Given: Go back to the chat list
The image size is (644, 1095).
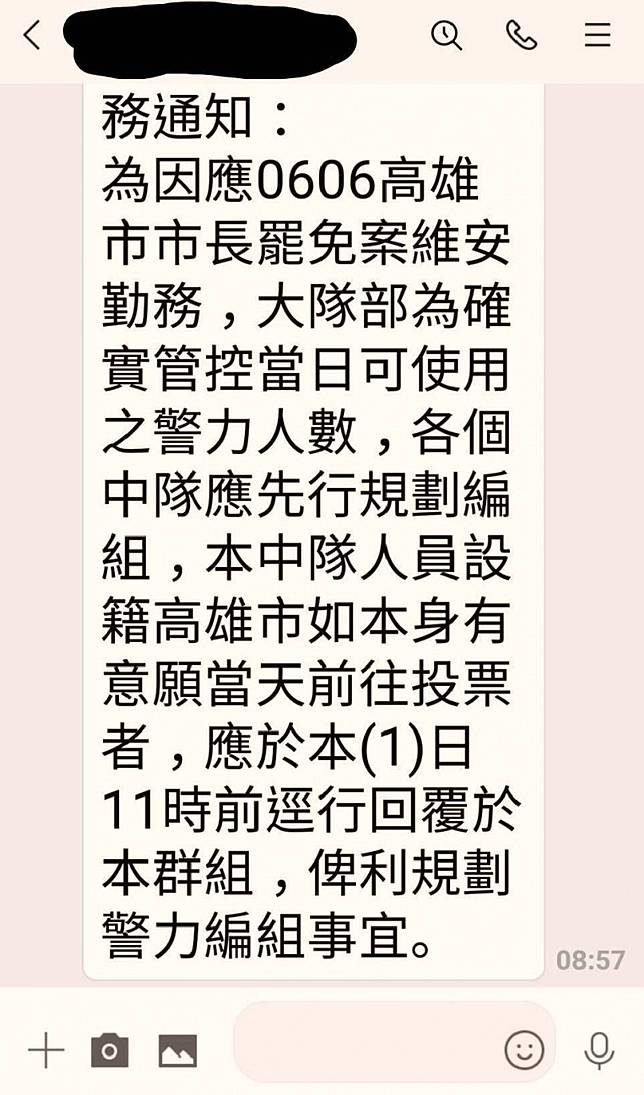Looking at the screenshot, I should coord(32,36).
